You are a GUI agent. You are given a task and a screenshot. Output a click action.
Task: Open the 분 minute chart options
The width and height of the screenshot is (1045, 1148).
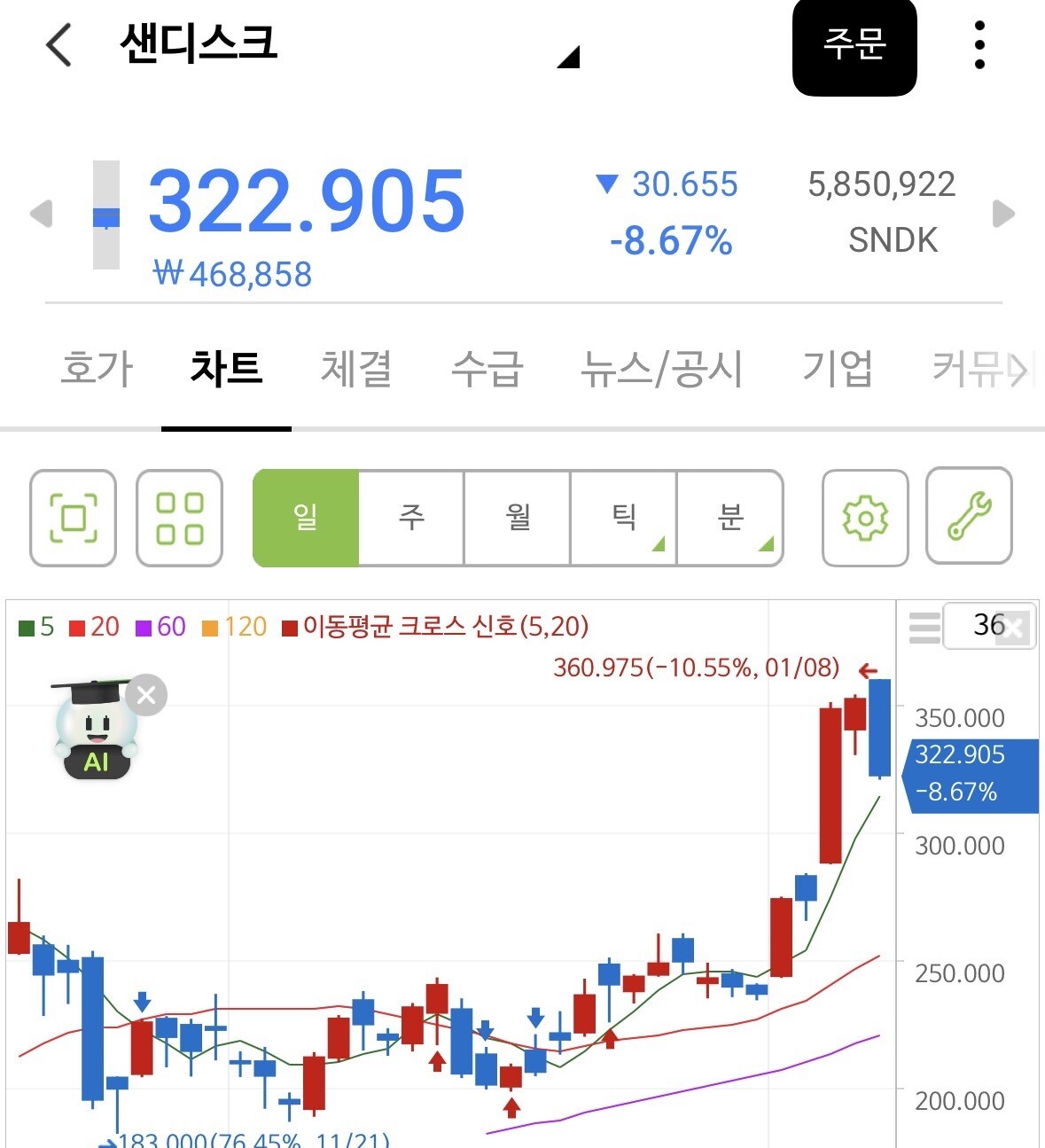(x=730, y=518)
